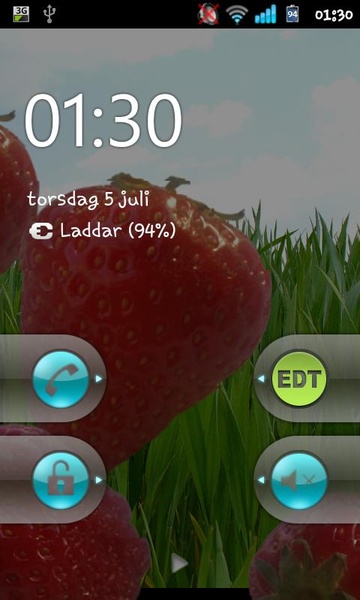Tap the green EDT slider button
Screen dimensions: 360x600
299,379
